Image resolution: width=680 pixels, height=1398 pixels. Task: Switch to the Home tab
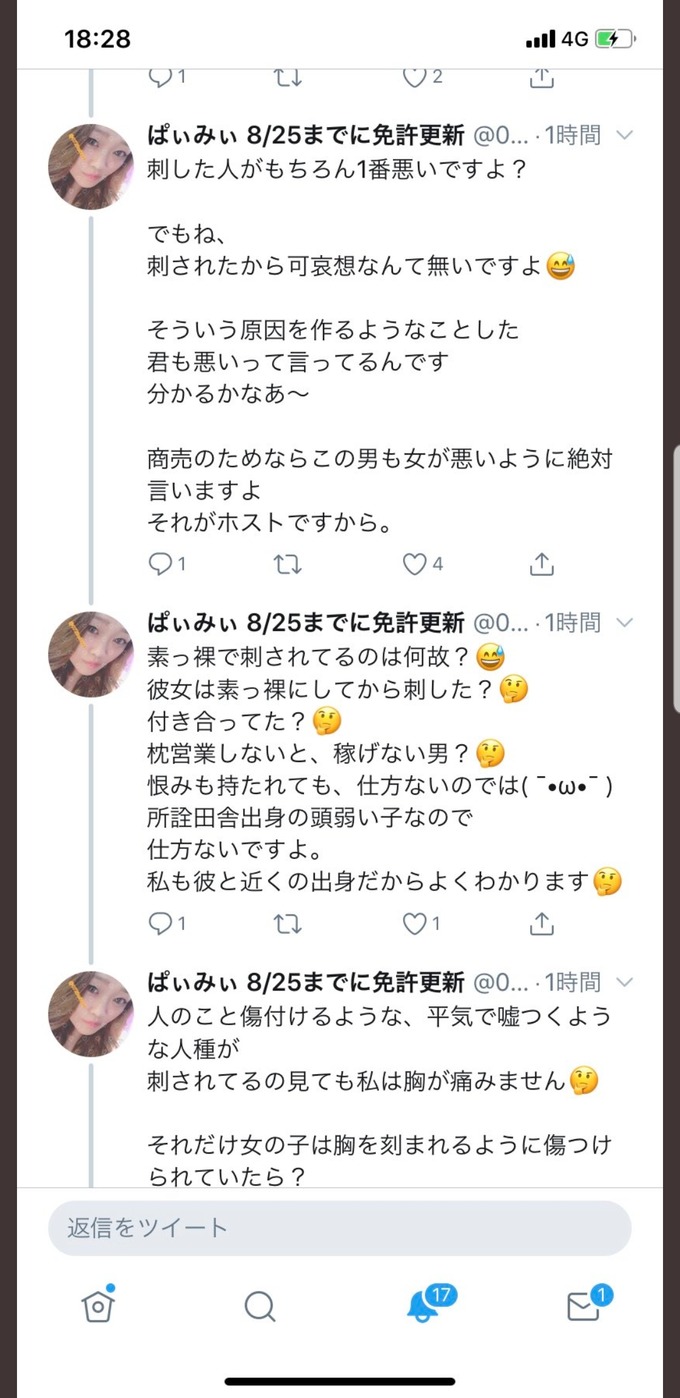98,1305
